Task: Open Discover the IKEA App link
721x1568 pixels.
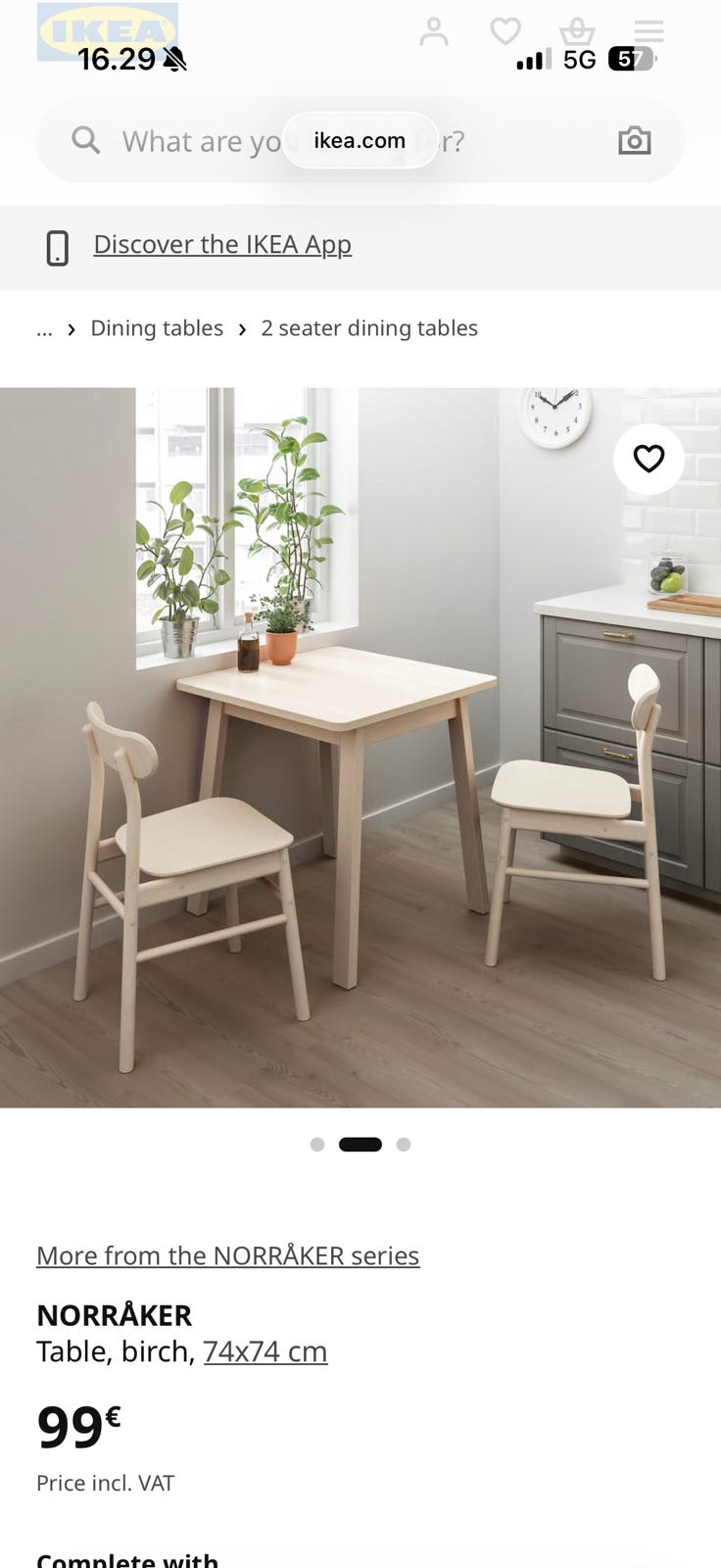Action: (x=222, y=244)
